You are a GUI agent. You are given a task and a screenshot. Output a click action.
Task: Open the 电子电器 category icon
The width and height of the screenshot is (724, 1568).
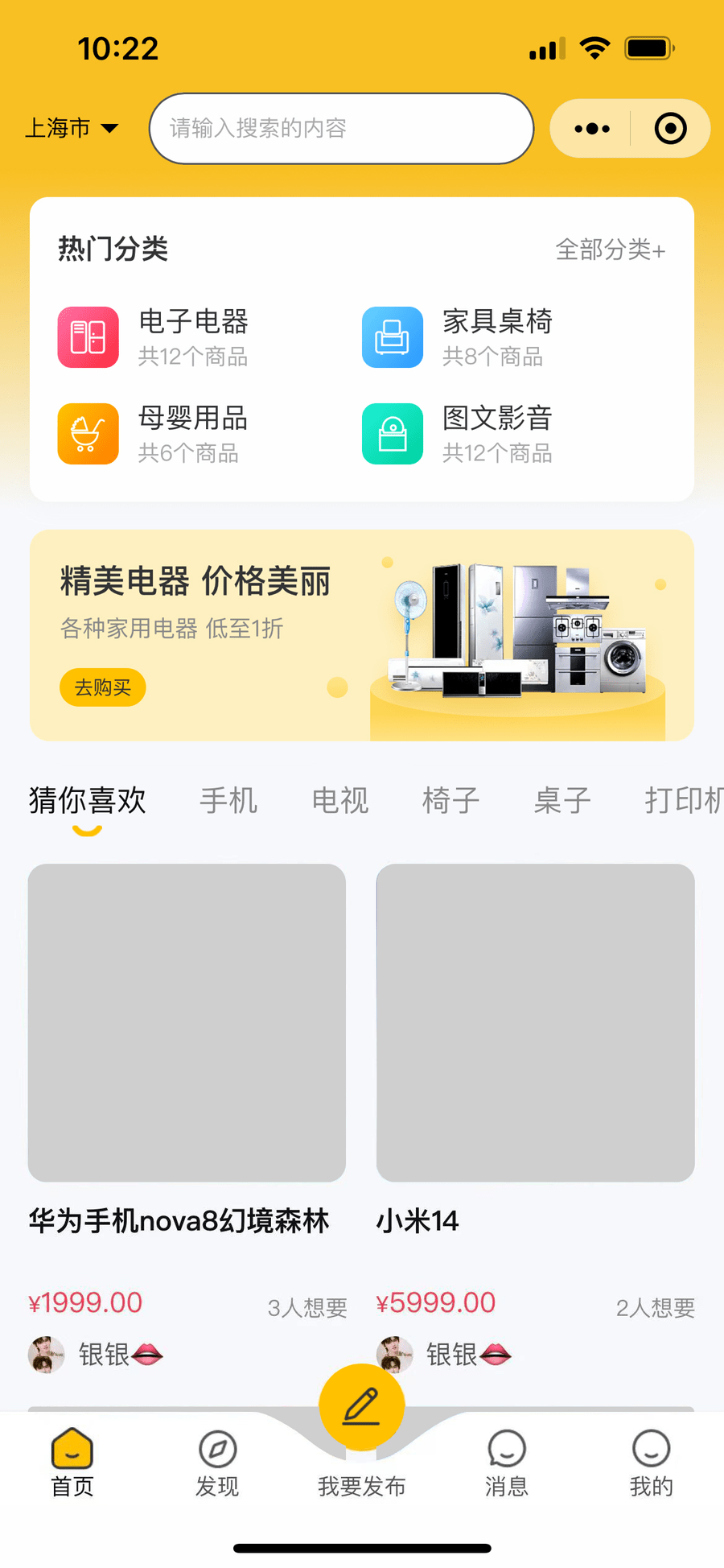tap(87, 337)
